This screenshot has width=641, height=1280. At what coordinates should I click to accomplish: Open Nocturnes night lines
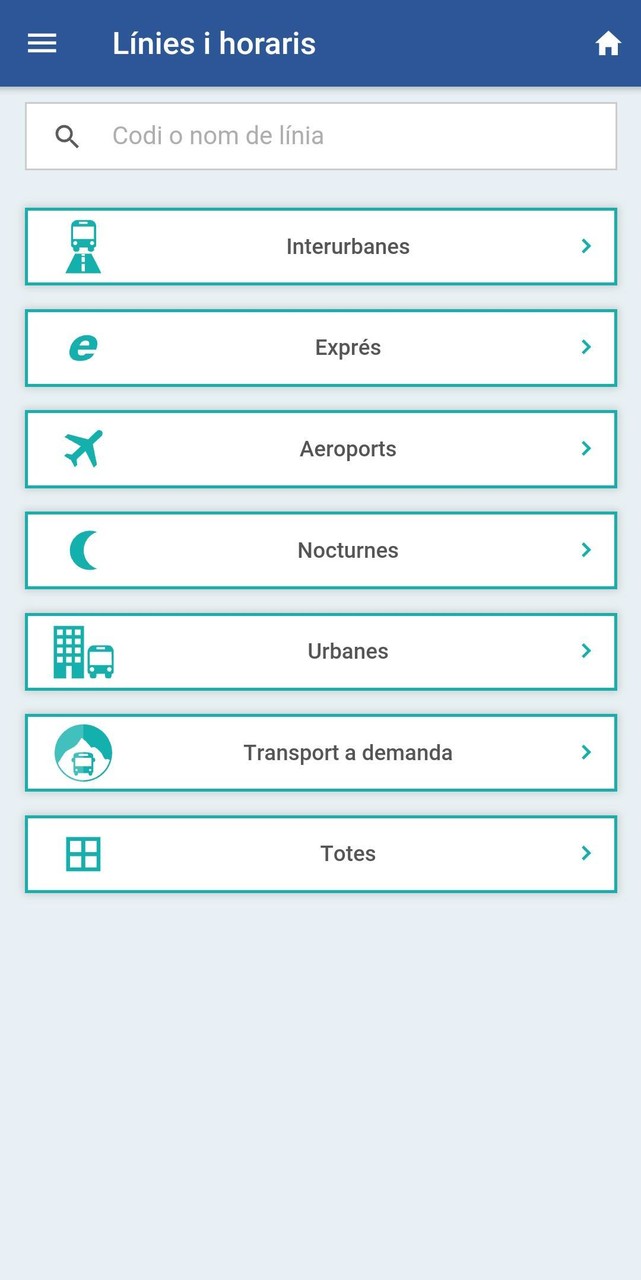click(320, 550)
